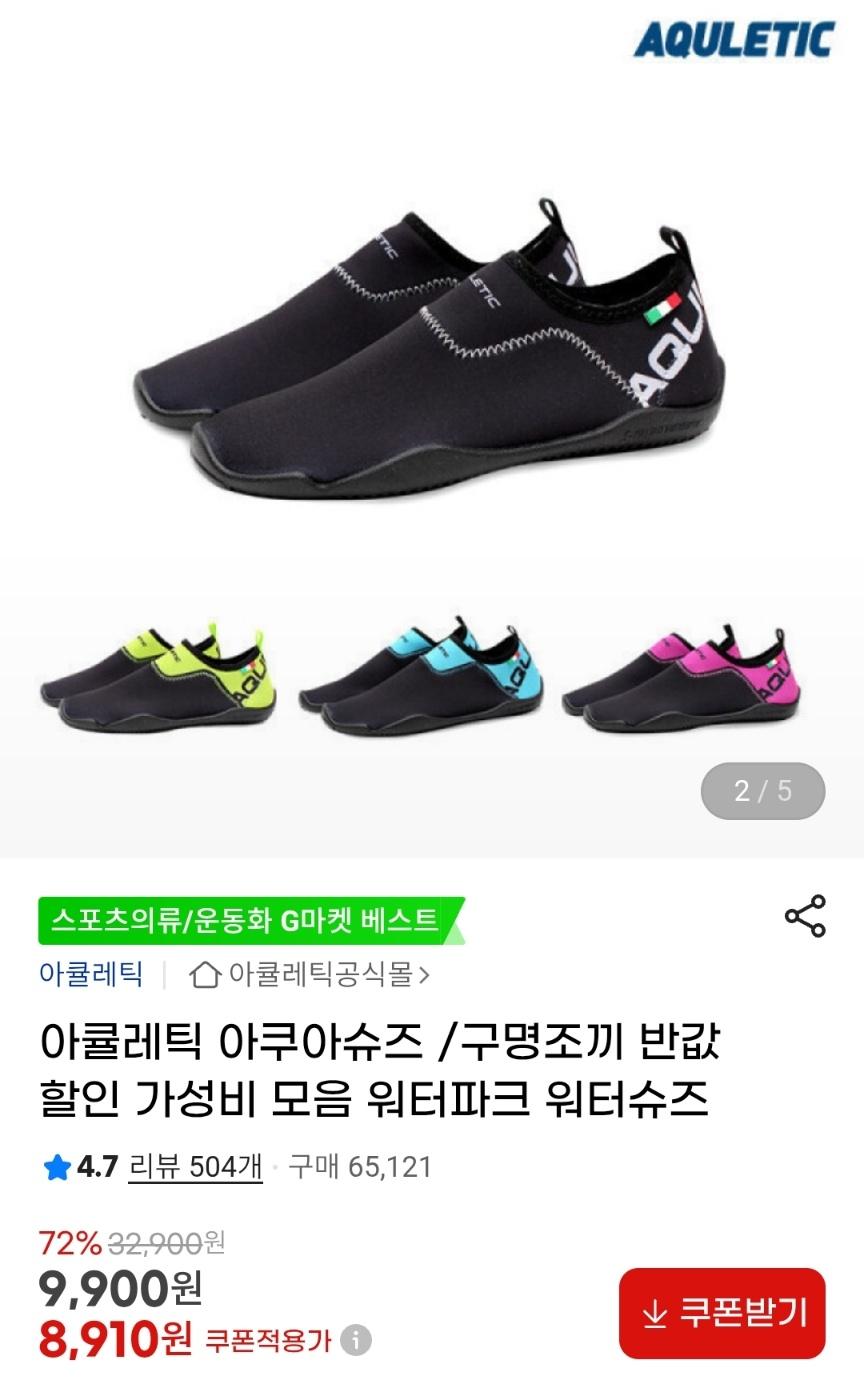The width and height of the screenshot is (864, 1392).
Task: Open the 아쿨레틱공식몰 store link
Action: point(310,974)
